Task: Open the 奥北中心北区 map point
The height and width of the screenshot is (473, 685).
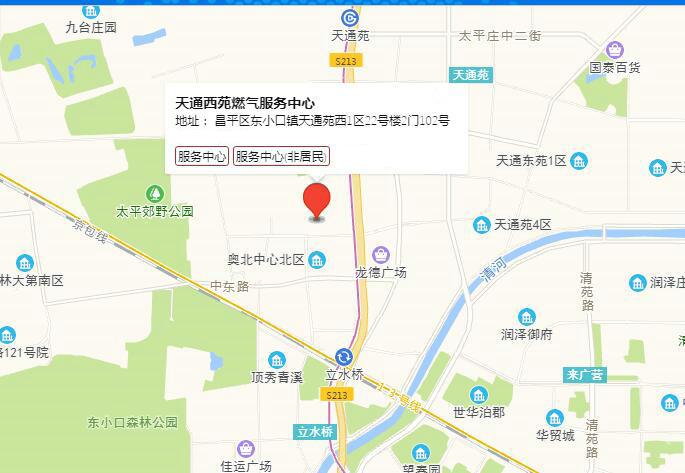Action: (316, 261)
